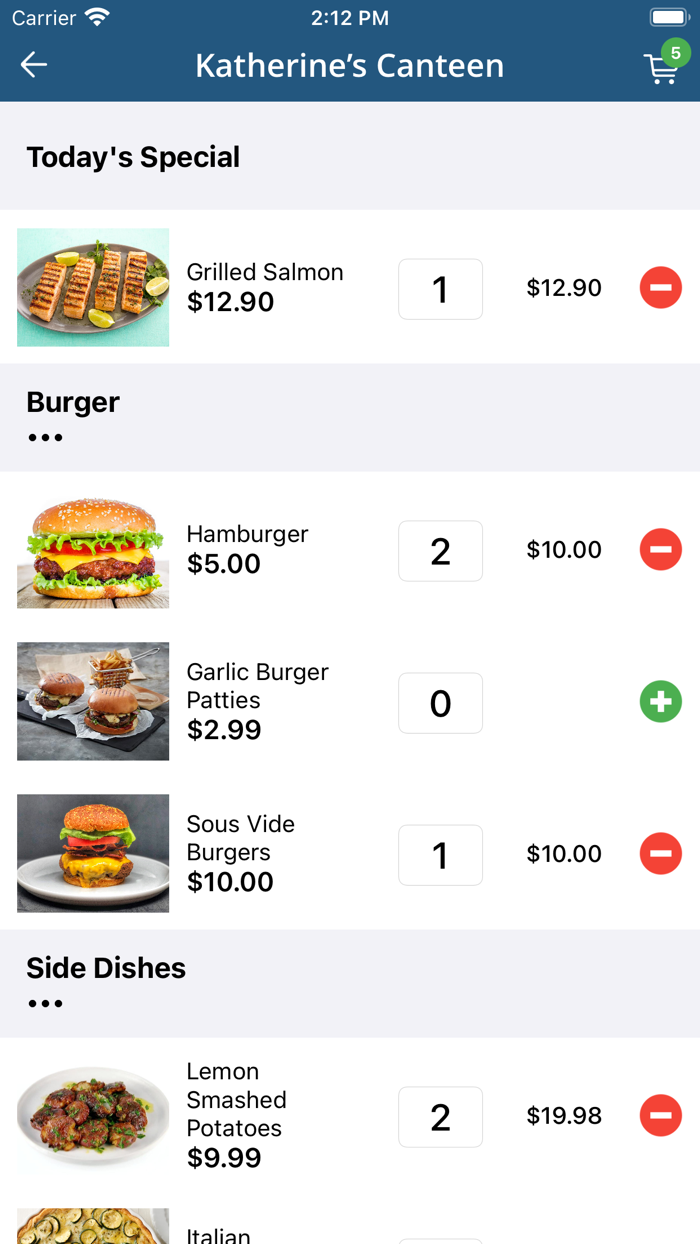Go back from Katherine's Canteen

coord(34,66)
